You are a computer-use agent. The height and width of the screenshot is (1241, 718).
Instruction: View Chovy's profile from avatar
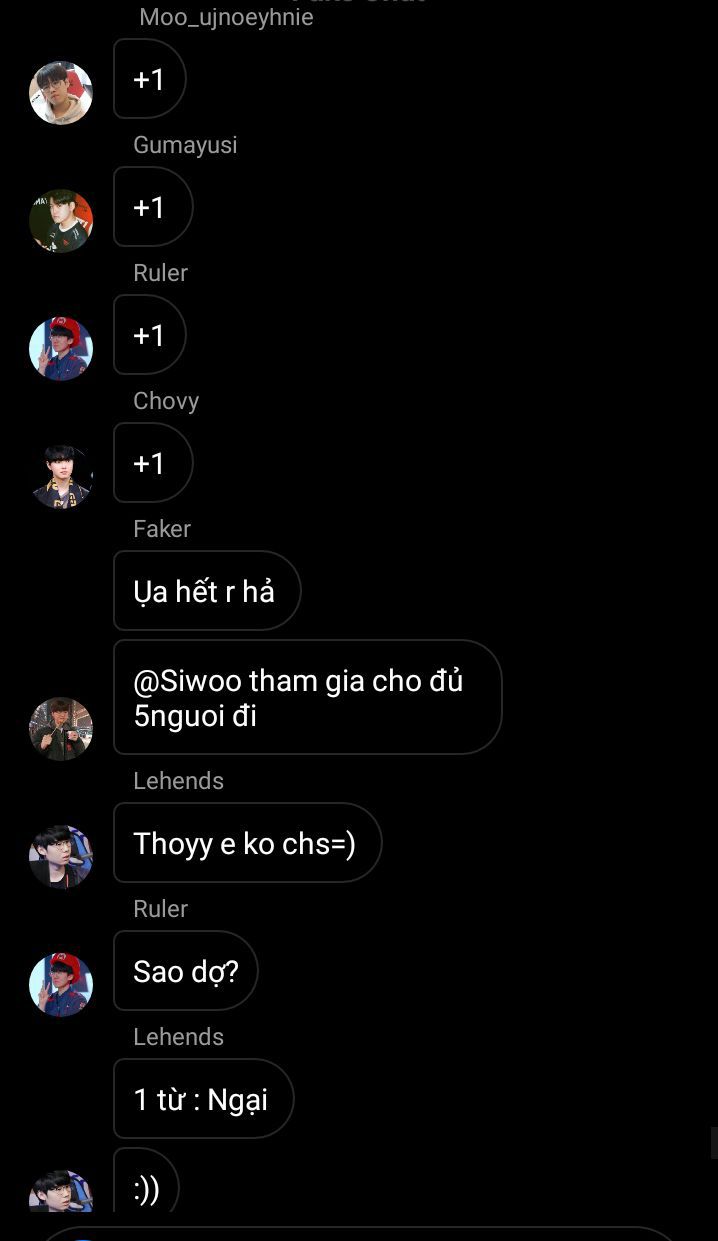coord(61,477)
